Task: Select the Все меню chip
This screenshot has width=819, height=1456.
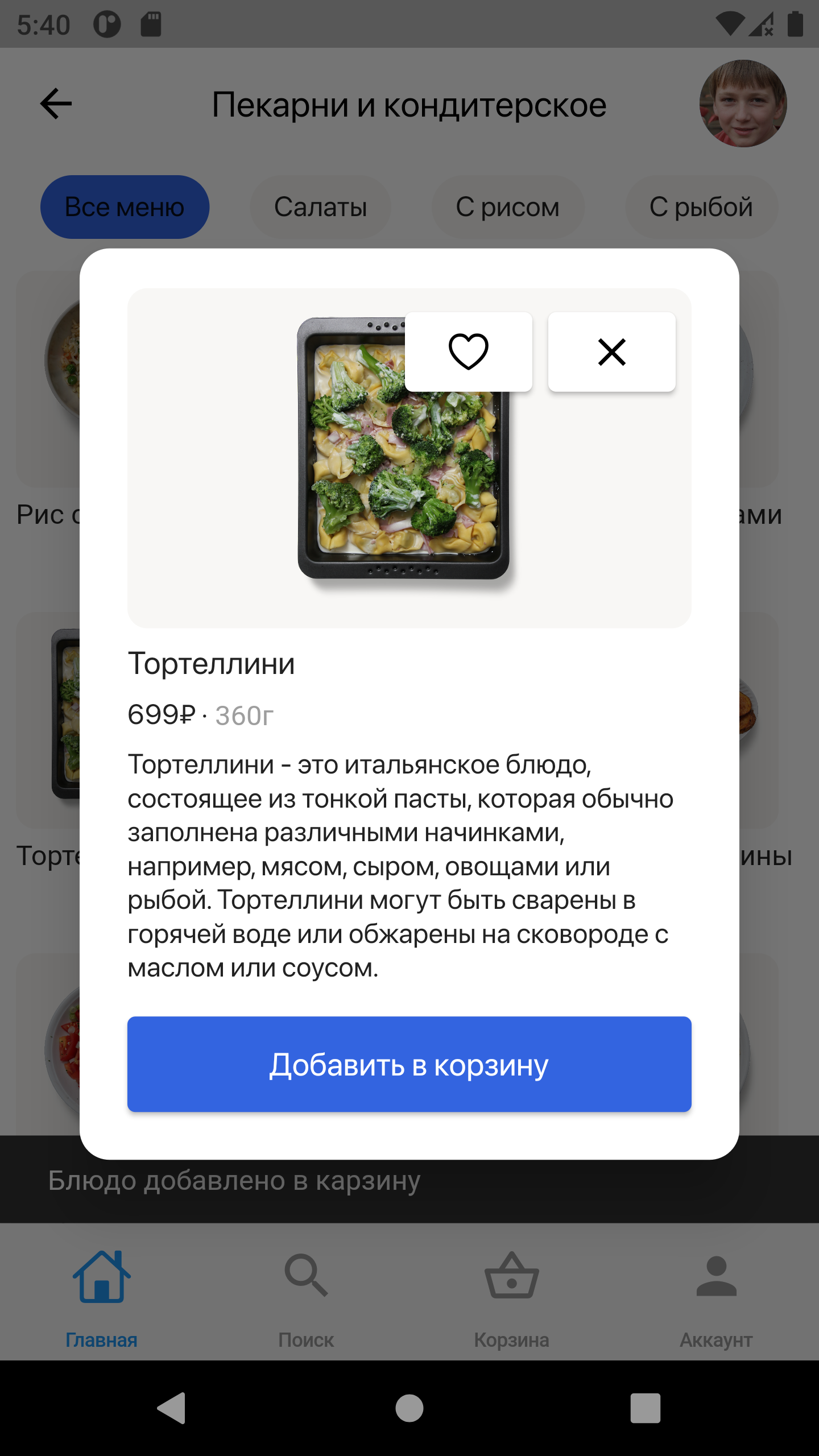Action: tap(125, 207)
